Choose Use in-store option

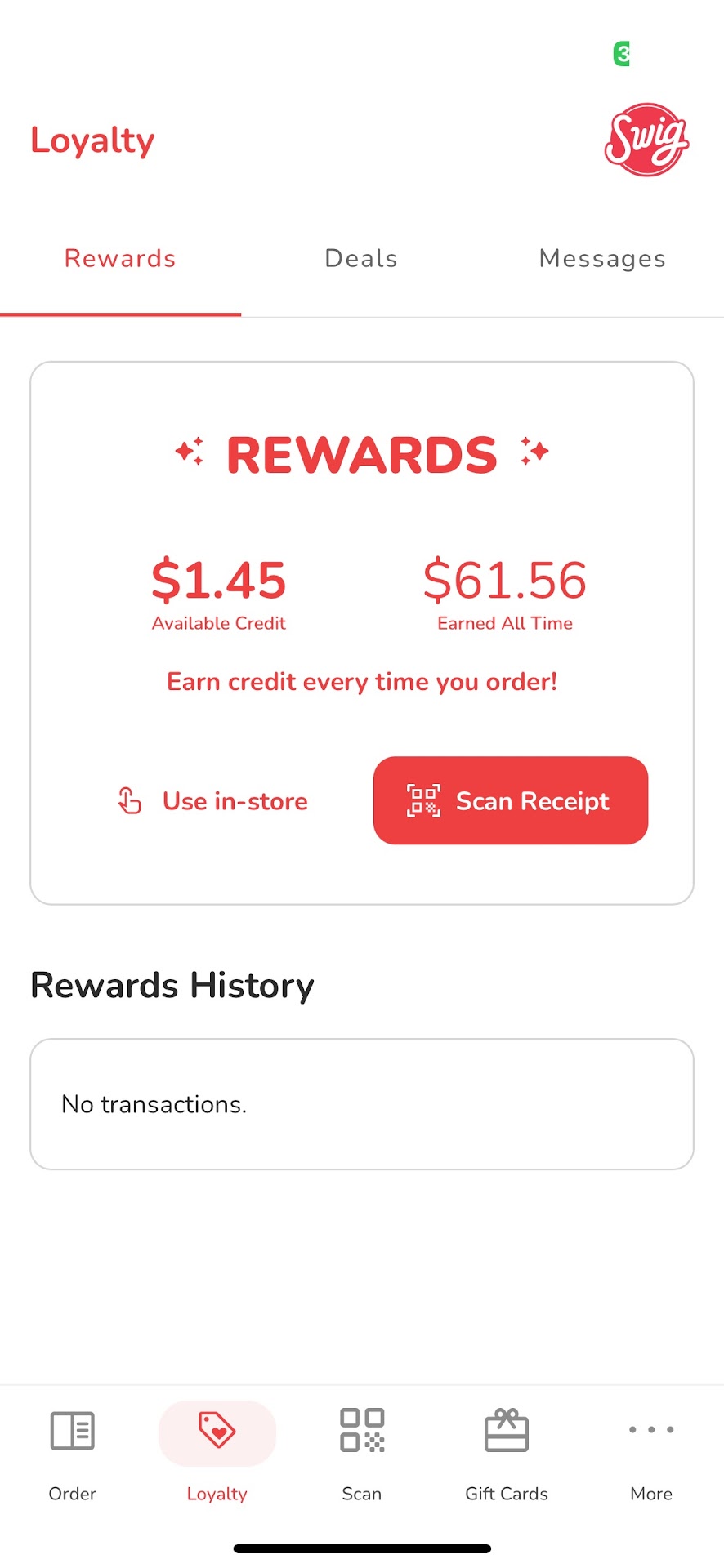click(212, 801)
